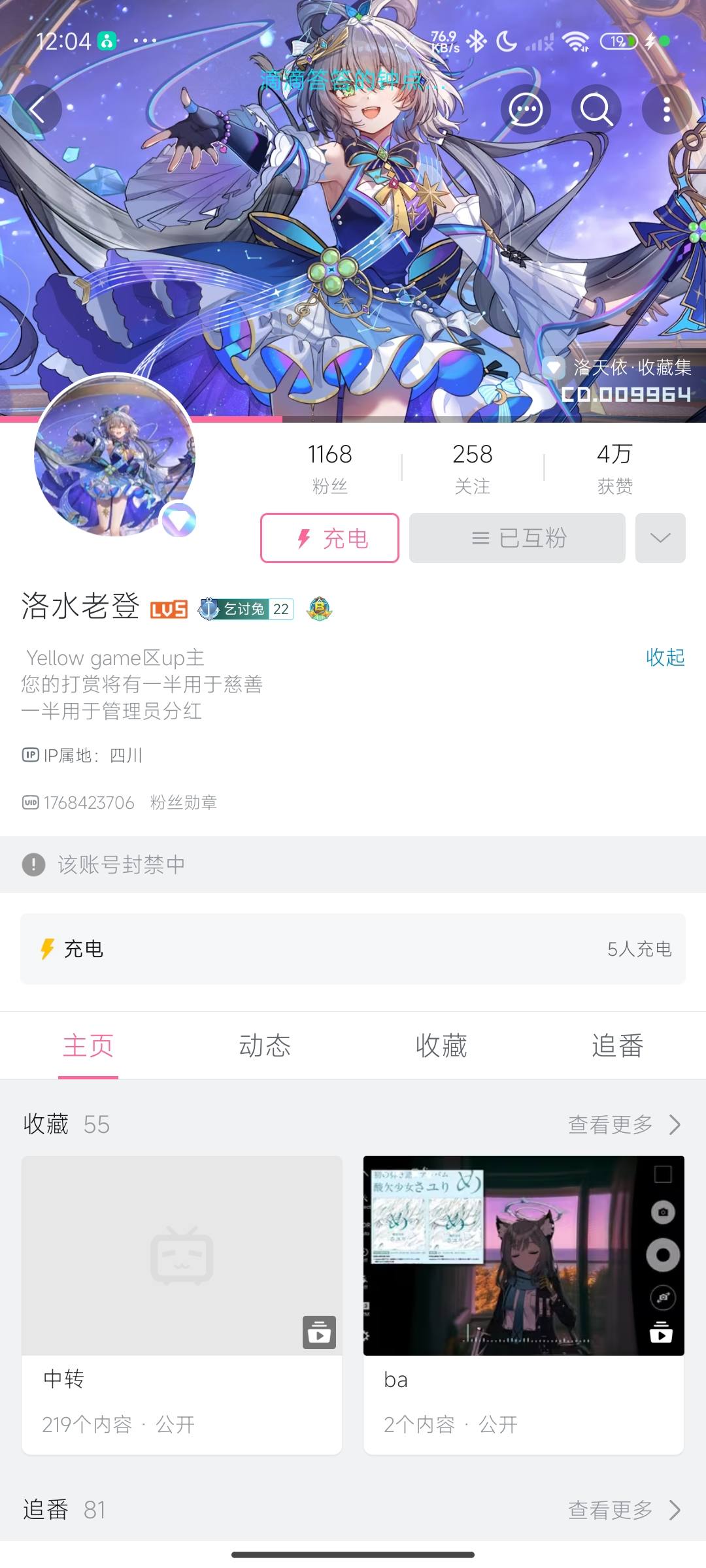Open 粉丝勋章 fan medal link
The width and height of the screenshot is (706, 1568).
click(184, 802)
